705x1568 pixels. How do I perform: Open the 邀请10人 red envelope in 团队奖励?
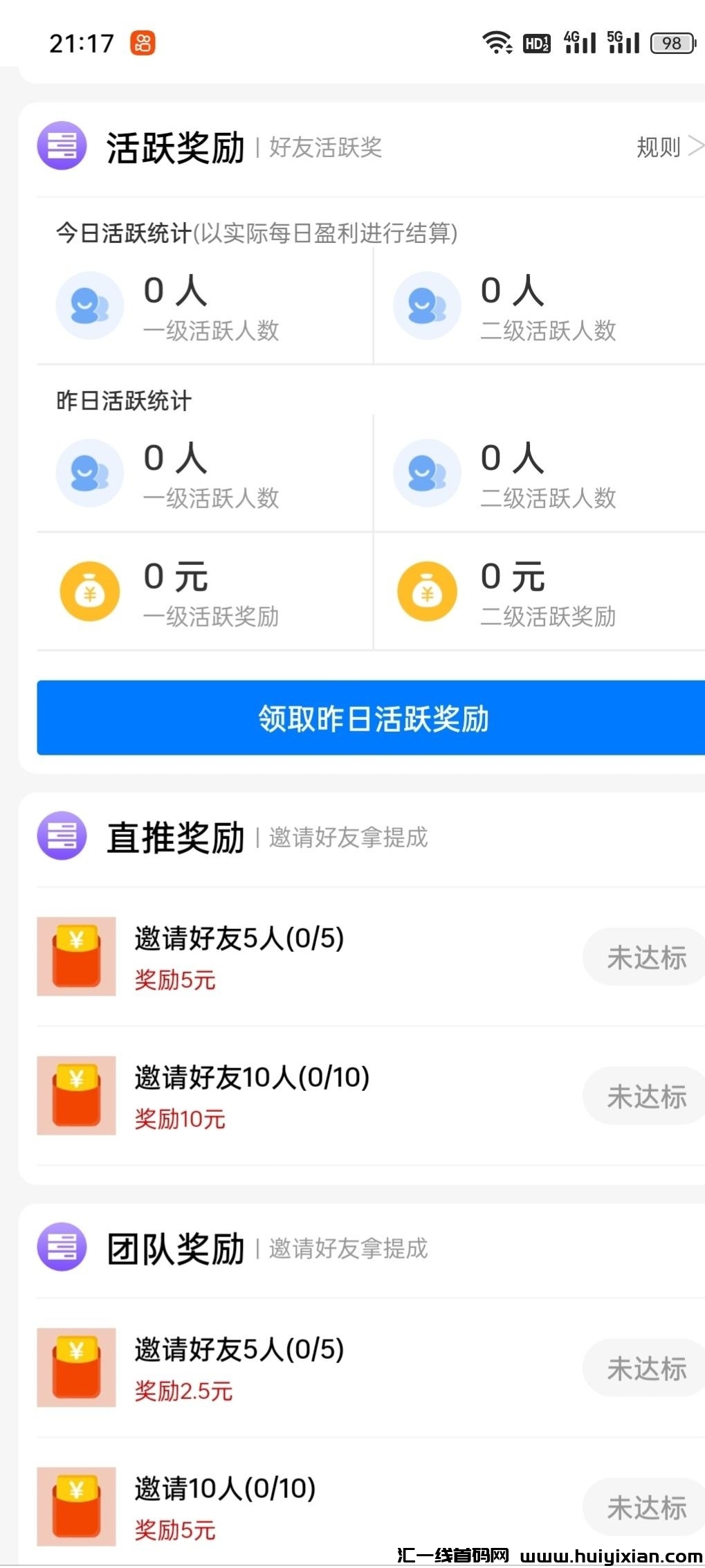75,1506
